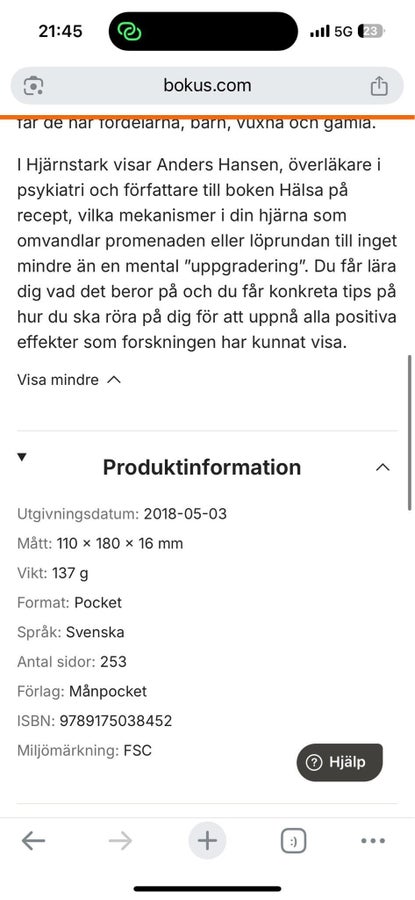Open the tab switcher
415x900 pixels.
pos(293,841)
